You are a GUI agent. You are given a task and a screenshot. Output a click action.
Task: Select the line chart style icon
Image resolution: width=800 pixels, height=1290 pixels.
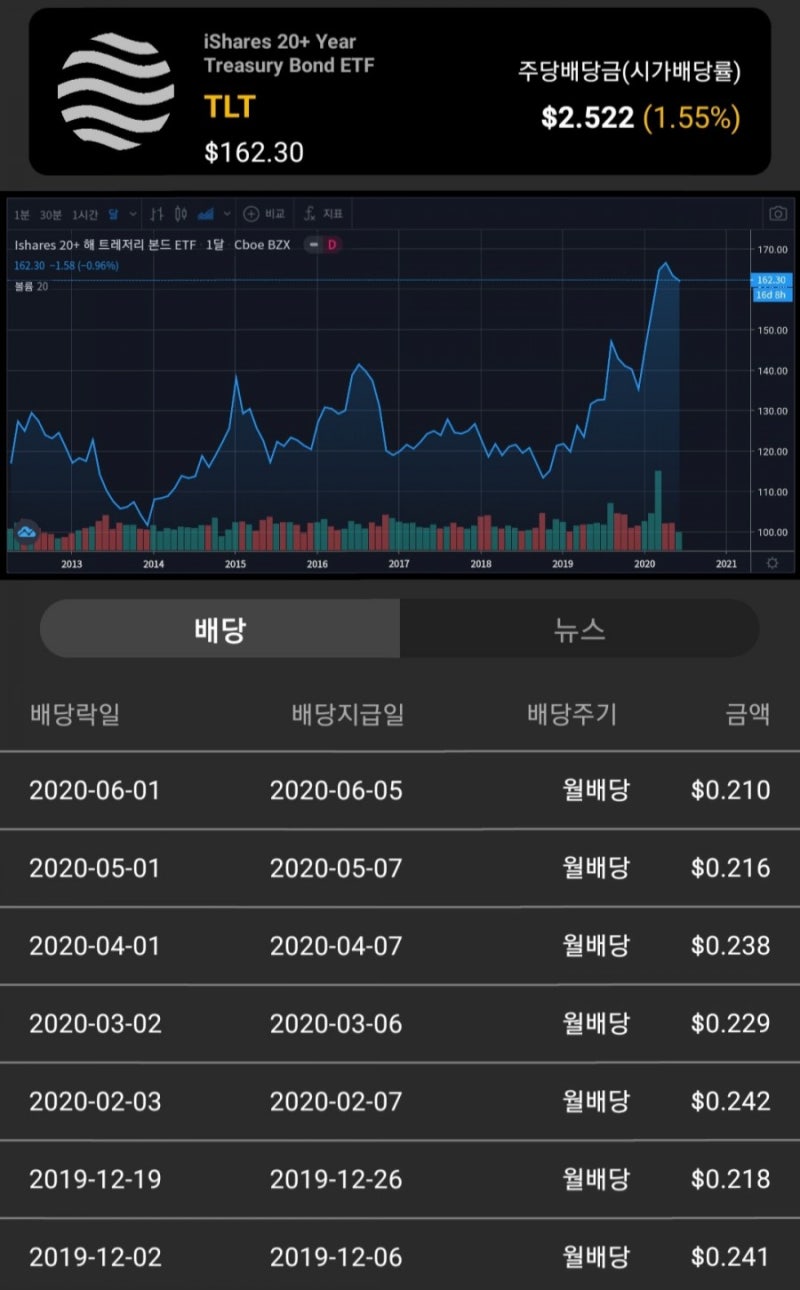coord(156,213)
